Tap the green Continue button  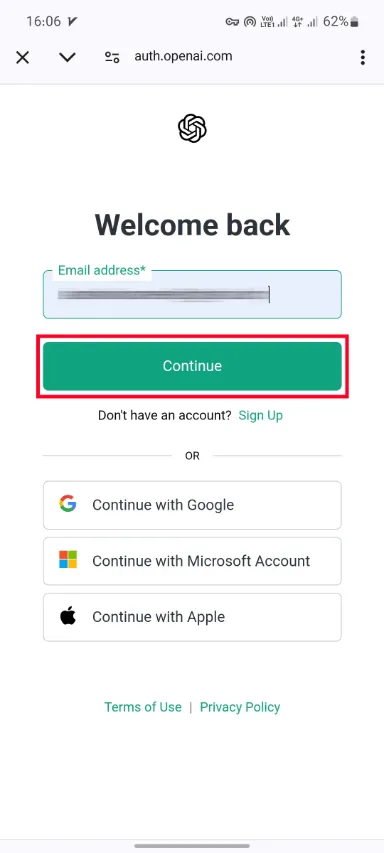point(192,366)
